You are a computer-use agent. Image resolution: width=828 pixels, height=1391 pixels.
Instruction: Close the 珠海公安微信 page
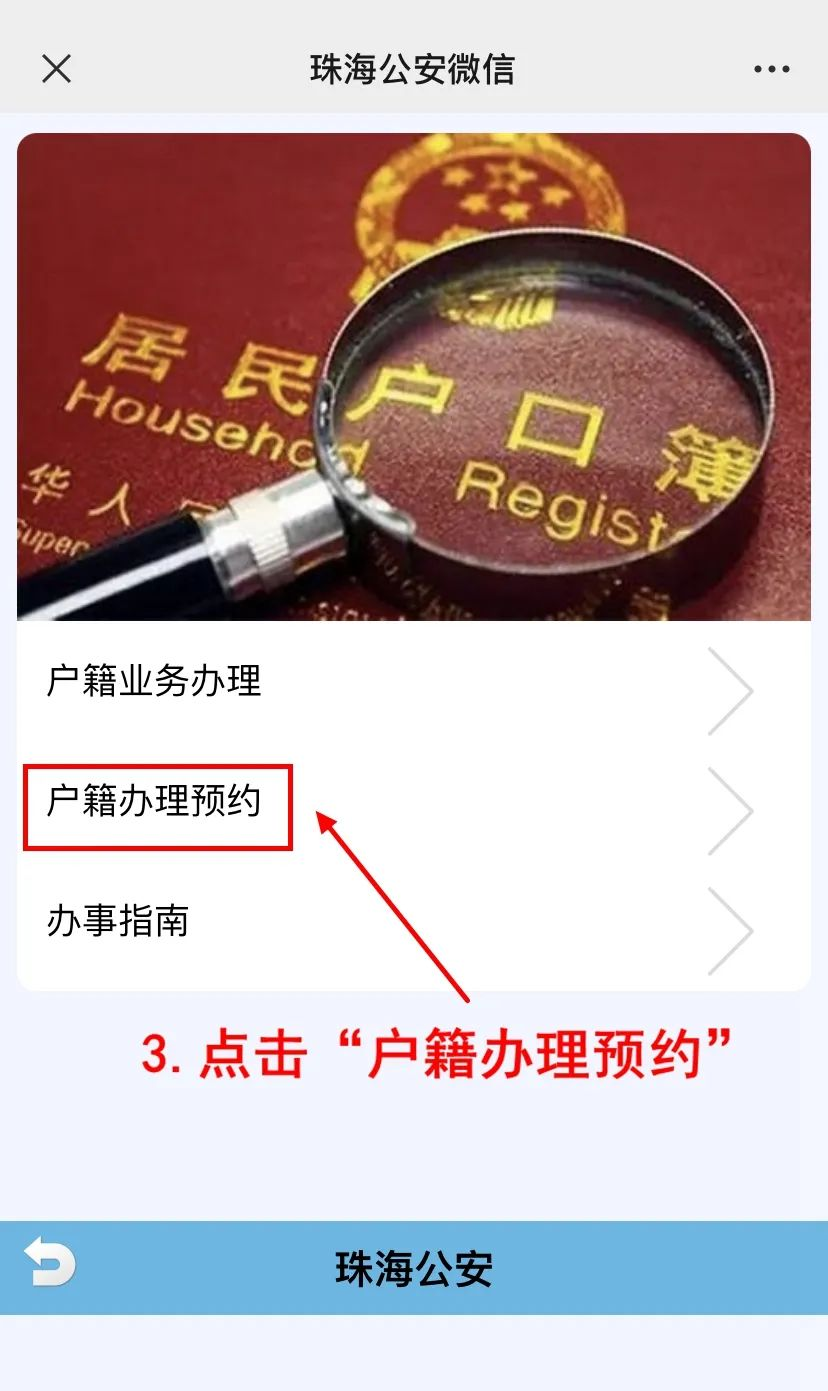coord(56,68)
